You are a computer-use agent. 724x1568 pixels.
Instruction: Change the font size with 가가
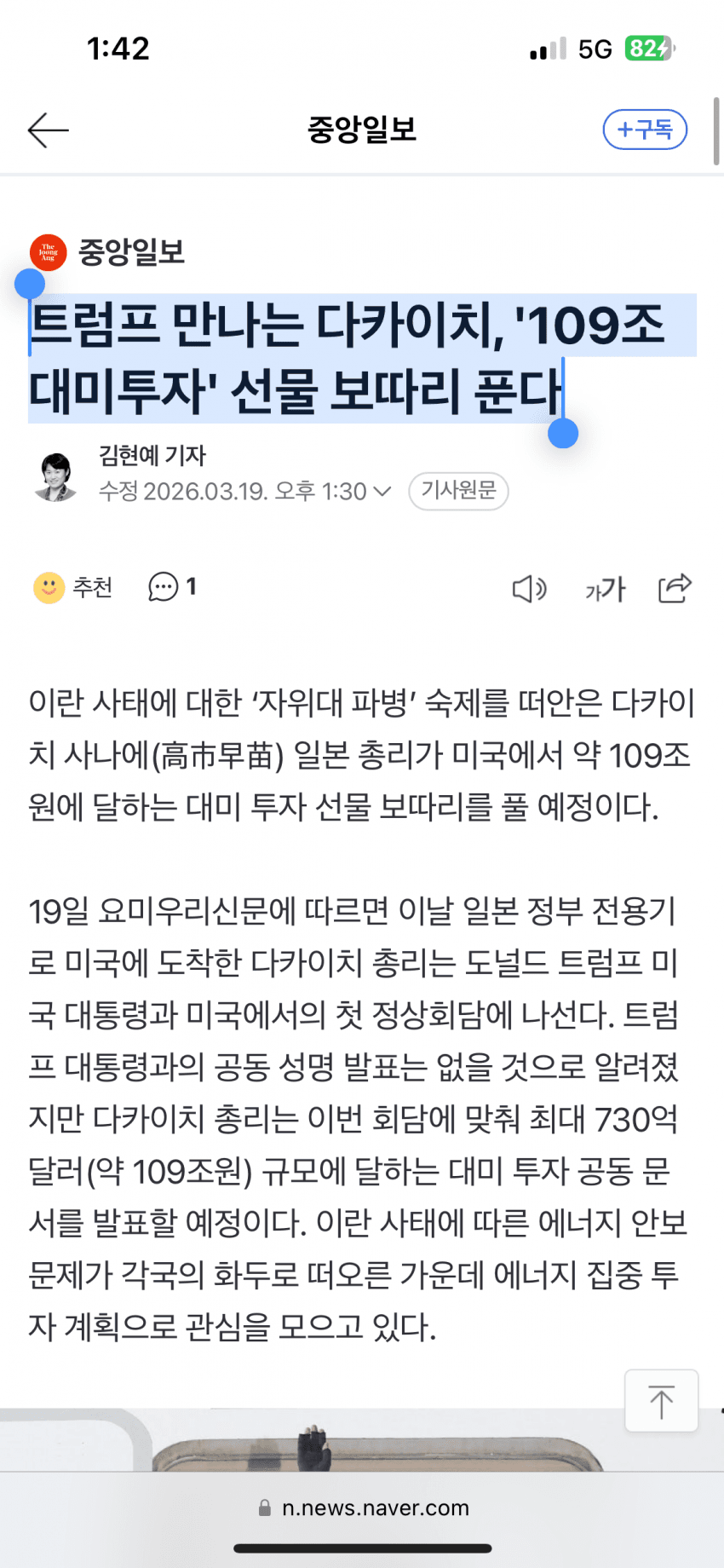click(605, 589)
